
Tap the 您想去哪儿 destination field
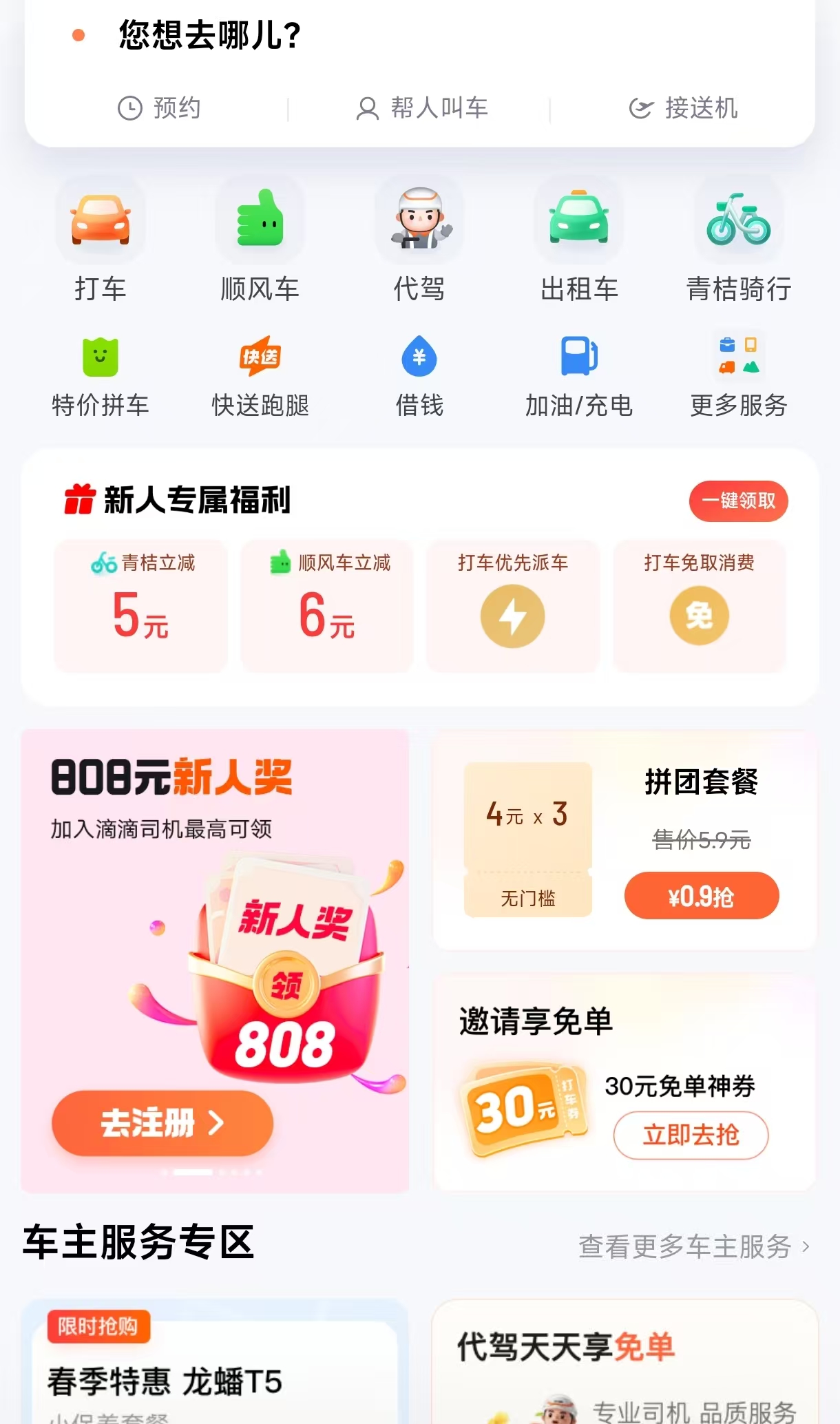click(x=210, y=35)
